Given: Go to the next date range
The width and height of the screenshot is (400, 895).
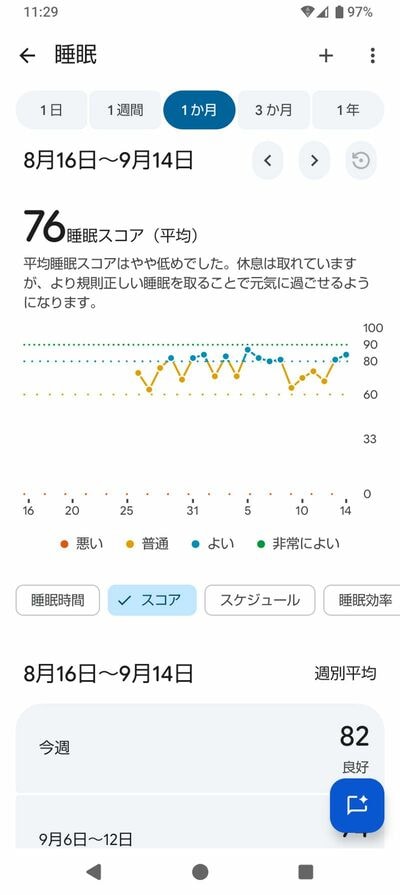Looking at the screenshot, I should tap(314, 161).
